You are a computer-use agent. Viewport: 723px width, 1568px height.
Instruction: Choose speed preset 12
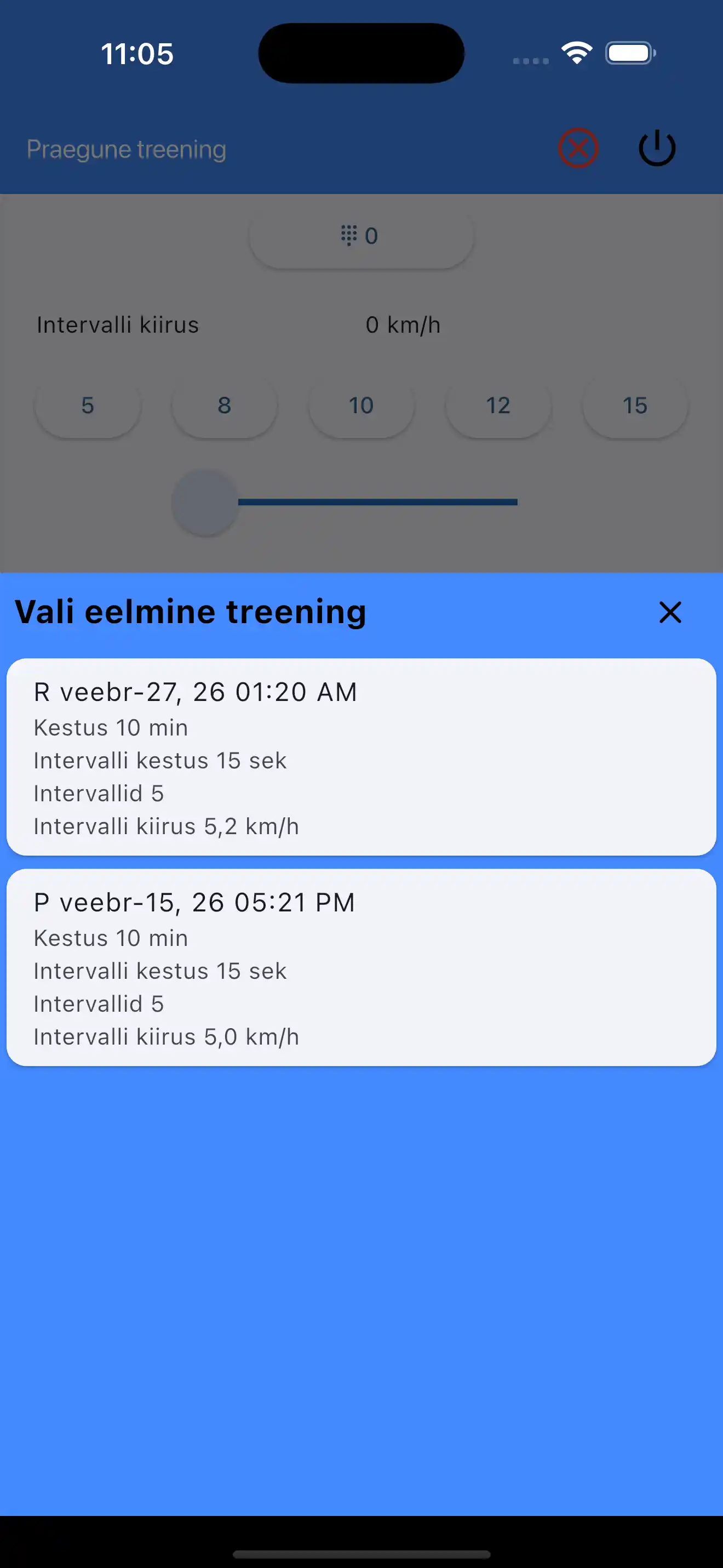(x=498, y=405)
